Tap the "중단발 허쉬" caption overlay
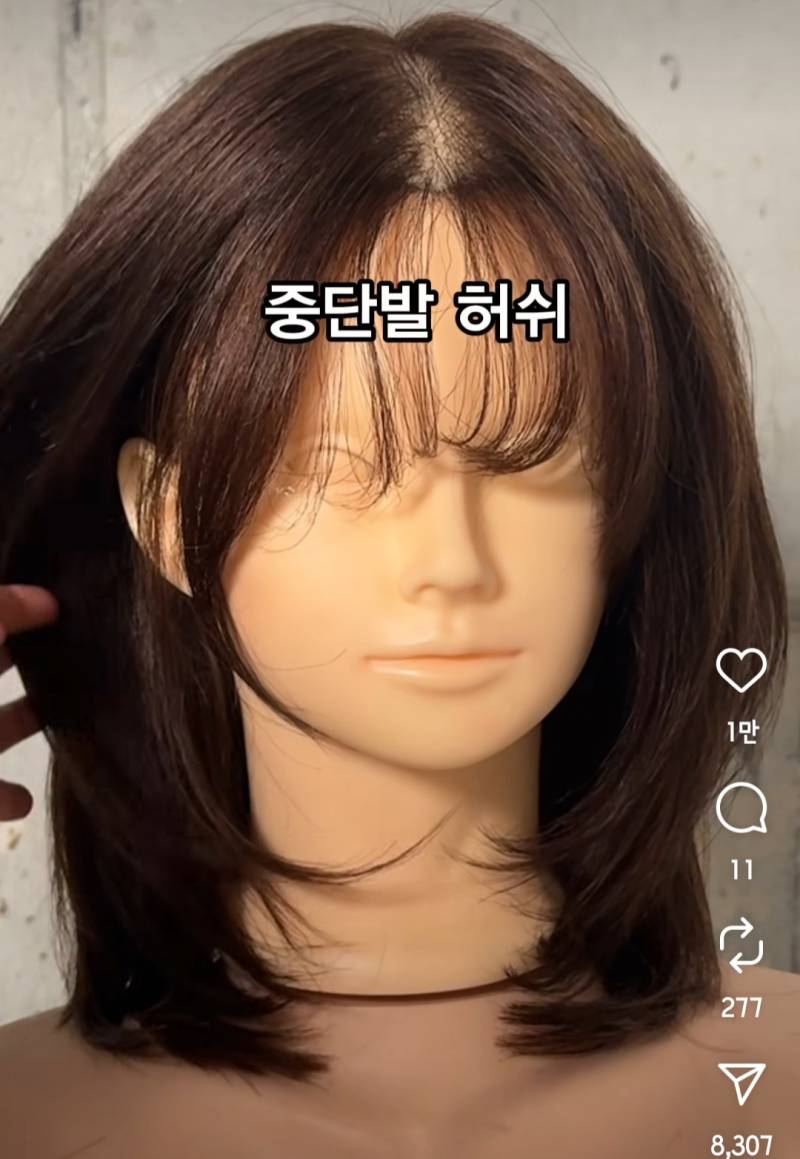This screenshot has width=800, height=1159. [x=418, y=310]
